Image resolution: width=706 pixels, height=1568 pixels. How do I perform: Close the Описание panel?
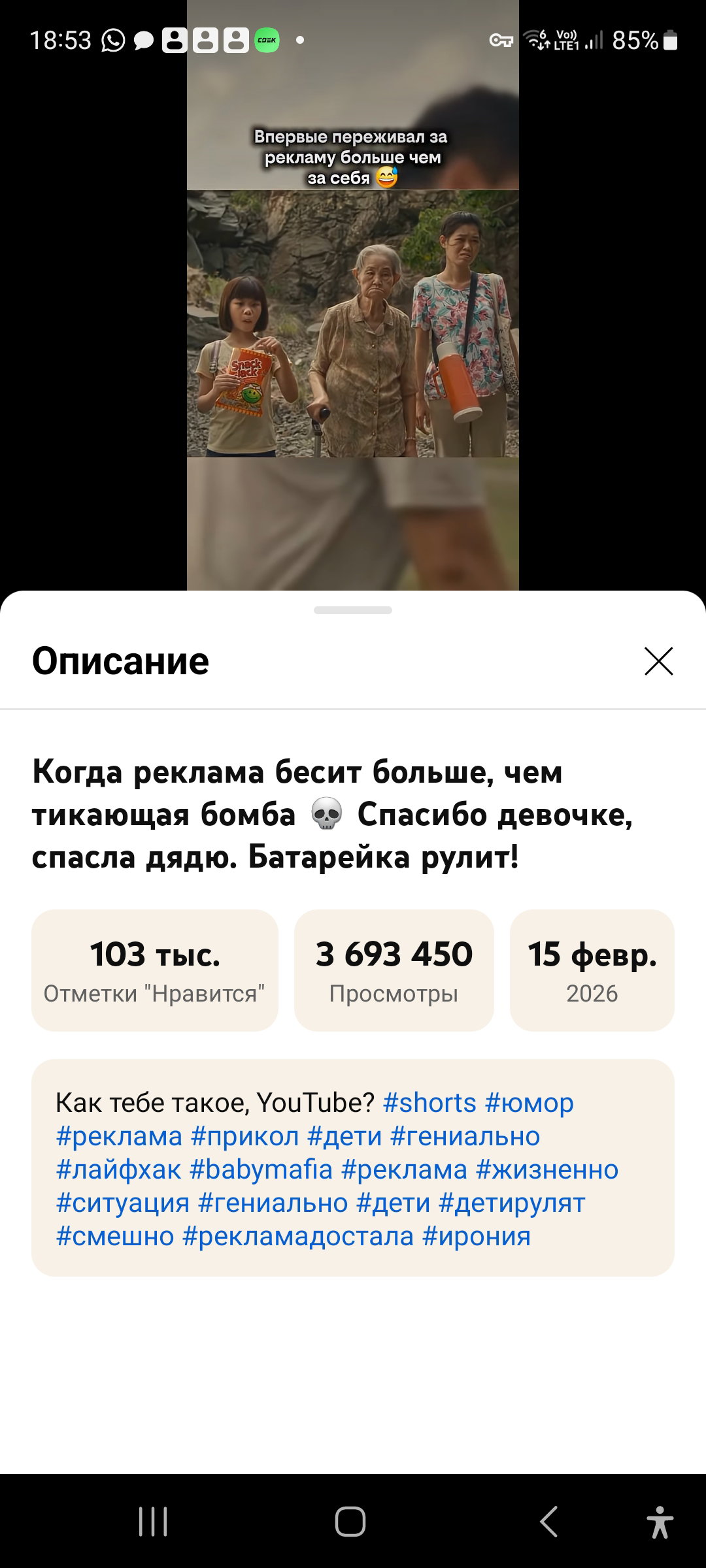658,661
